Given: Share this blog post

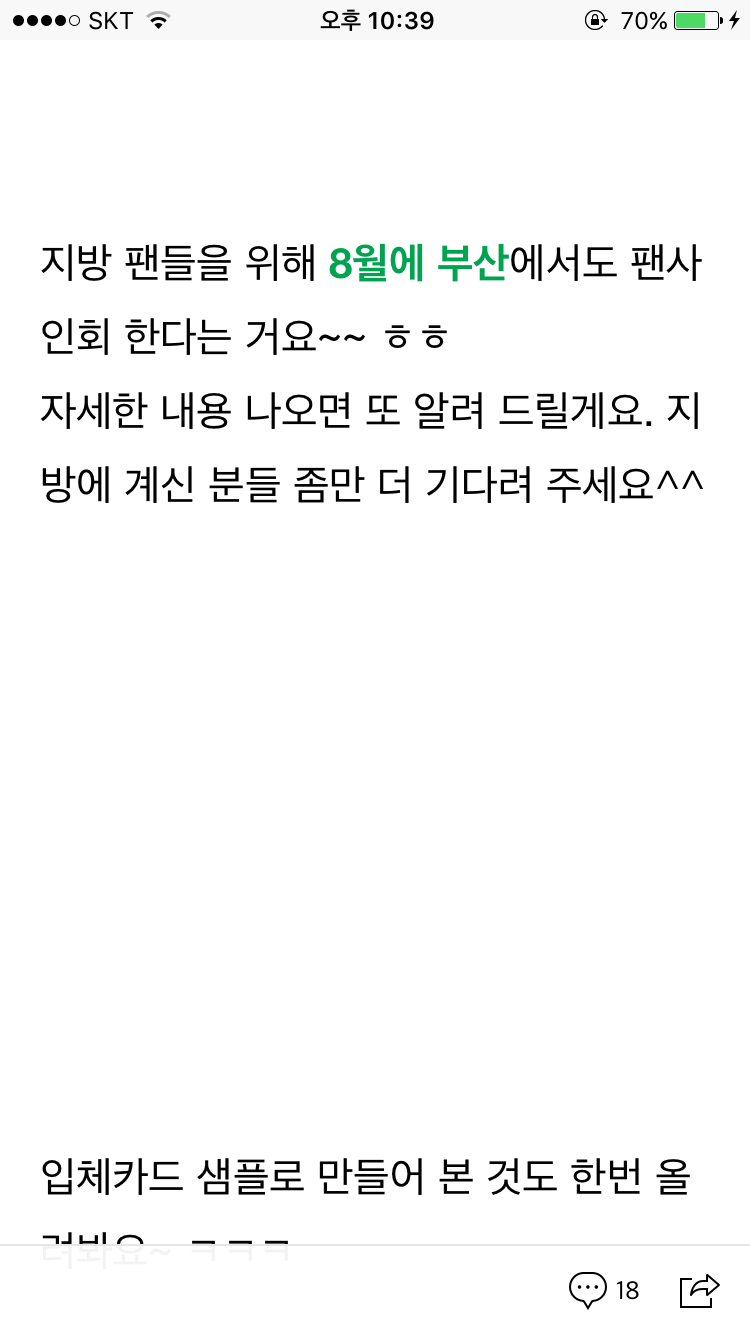Looking at the screenshot, I should tap(699, 1289).
